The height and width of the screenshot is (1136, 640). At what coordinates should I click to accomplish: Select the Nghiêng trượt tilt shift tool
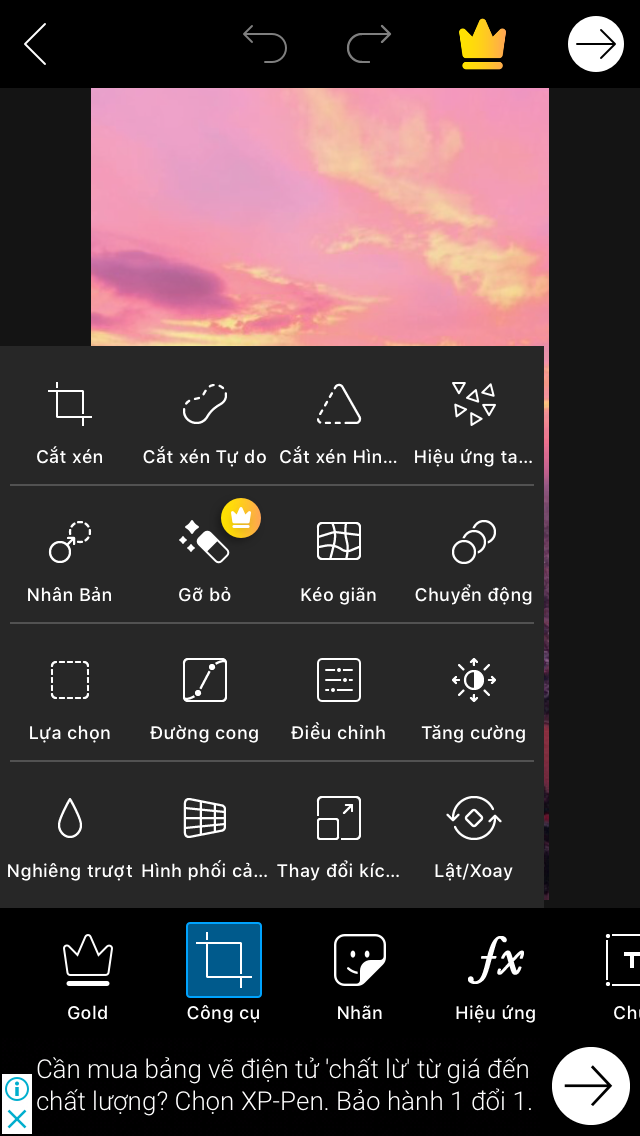coord(70,837)
